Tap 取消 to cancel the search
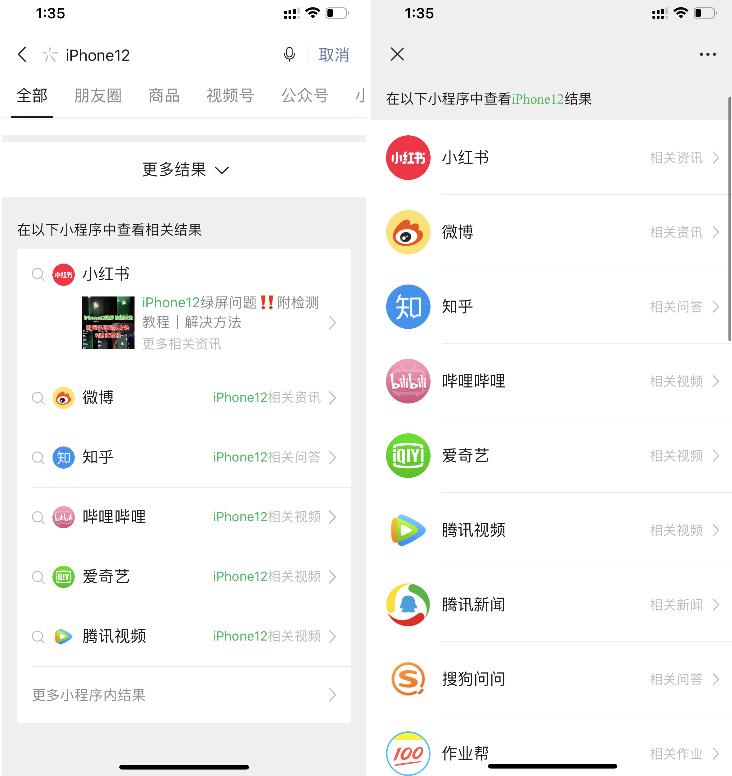732x776 pixels. click(333, 55)
